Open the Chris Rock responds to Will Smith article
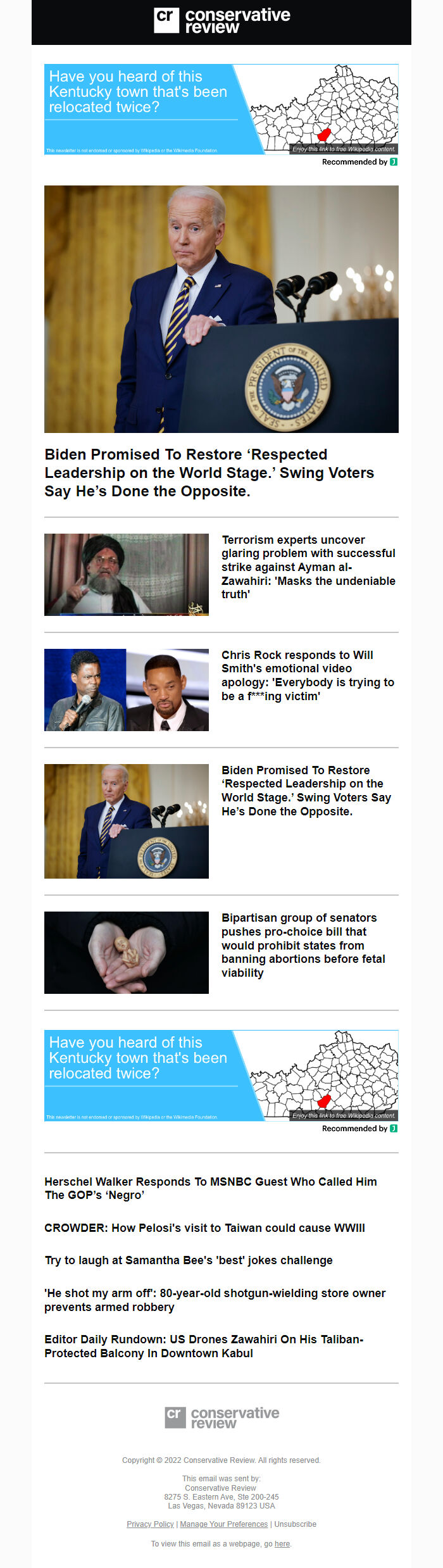Screen dimensions: 443x1568 308,675
